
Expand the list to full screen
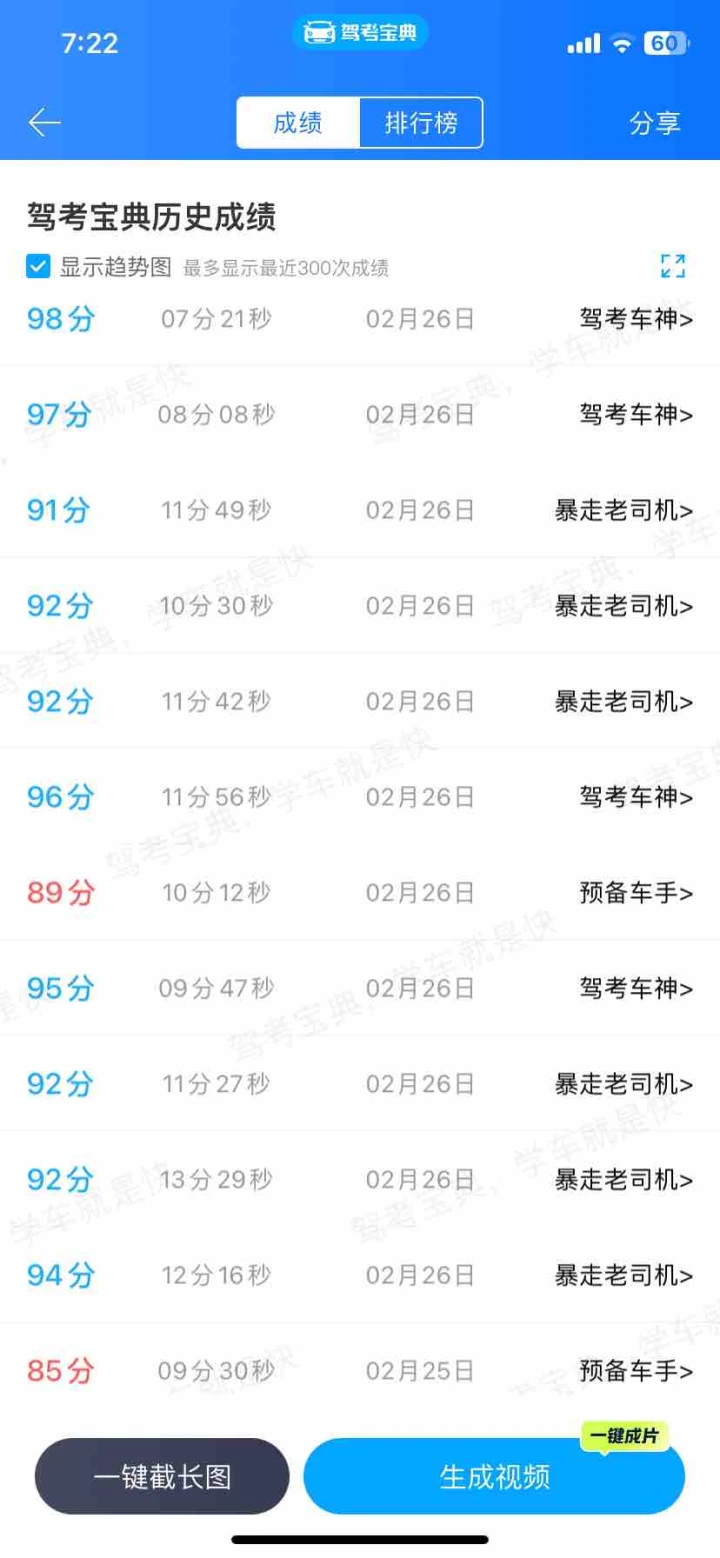coord(673,266)
